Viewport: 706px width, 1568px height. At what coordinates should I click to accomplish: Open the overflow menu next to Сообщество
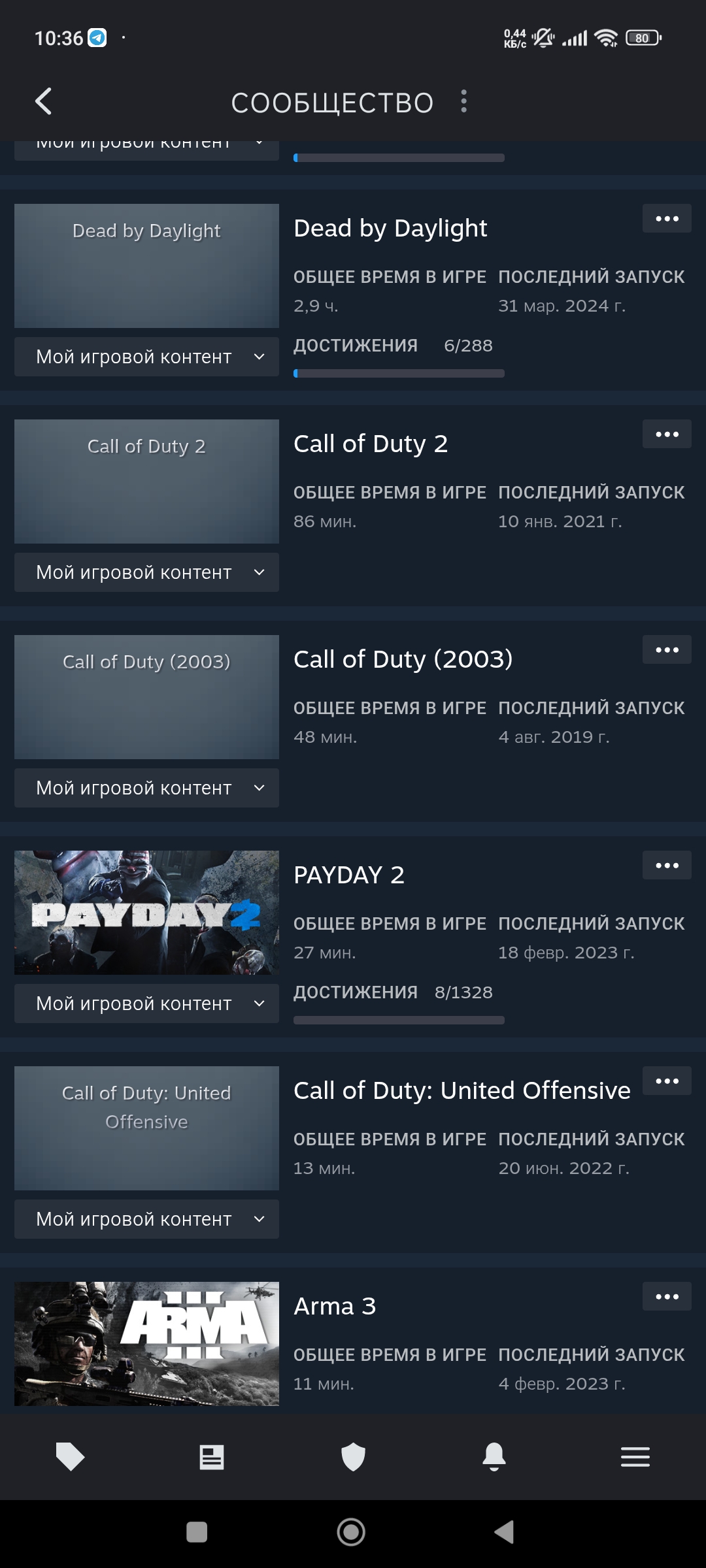pos(463,101)
